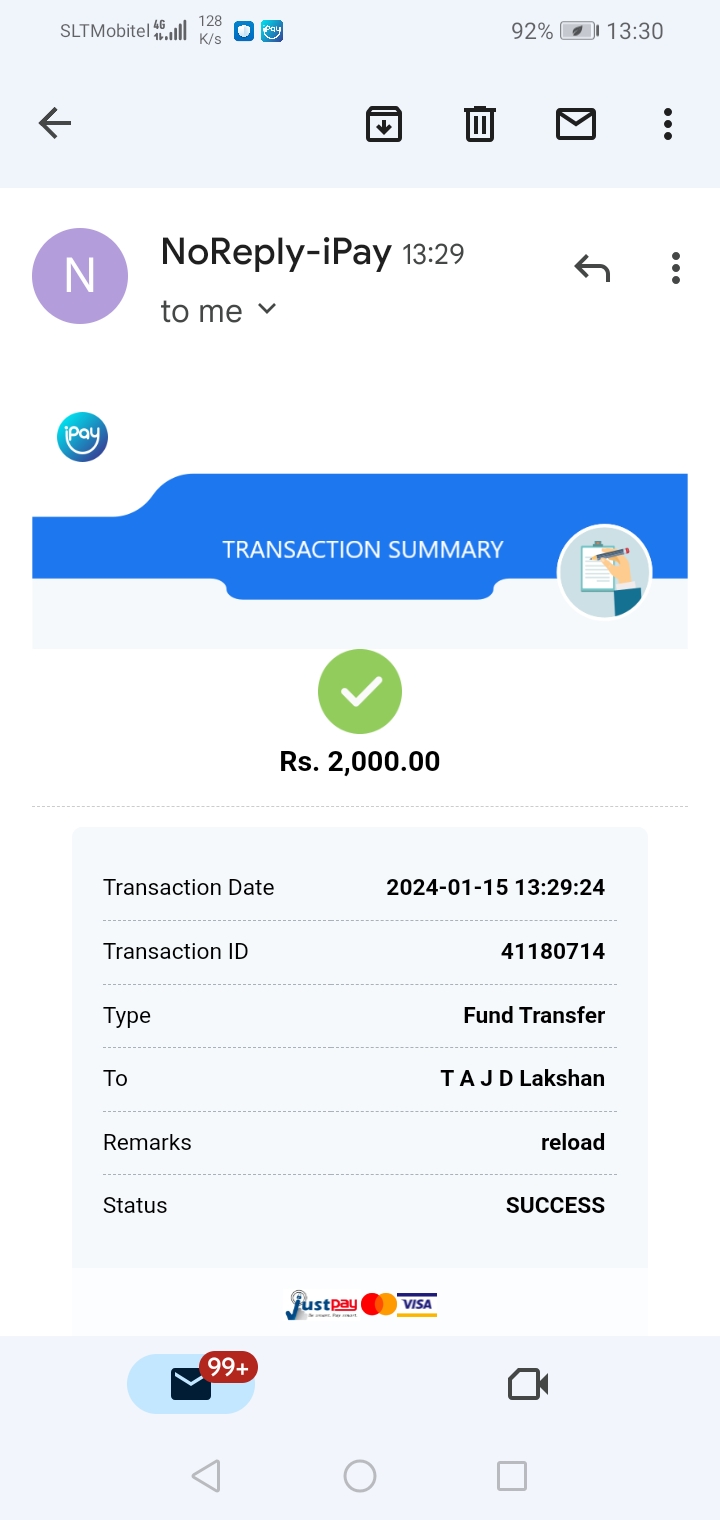Mark email as unread
The width and height of the screenshot is (720, 1520).
click(x=576, y=124)
